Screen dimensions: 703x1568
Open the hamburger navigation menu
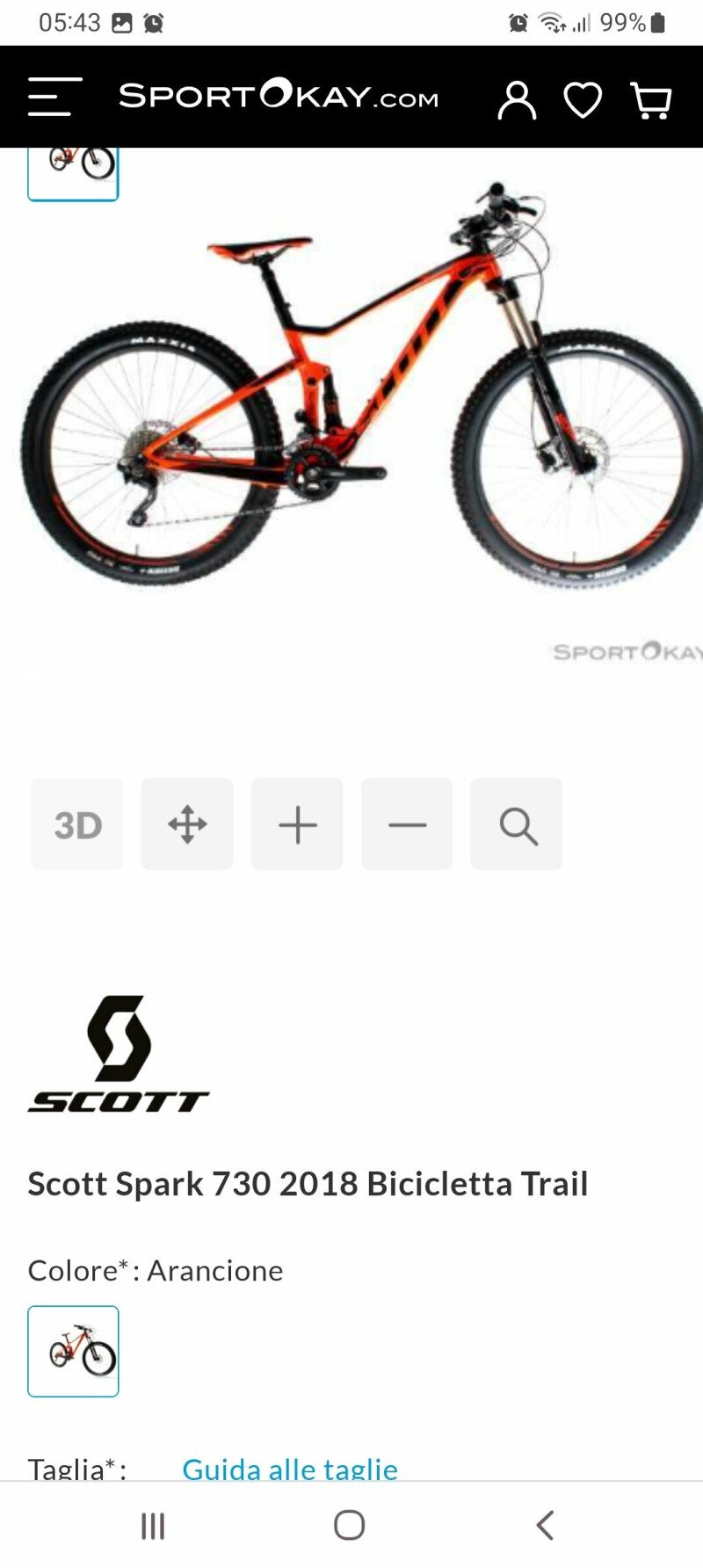tap(54, 97)
